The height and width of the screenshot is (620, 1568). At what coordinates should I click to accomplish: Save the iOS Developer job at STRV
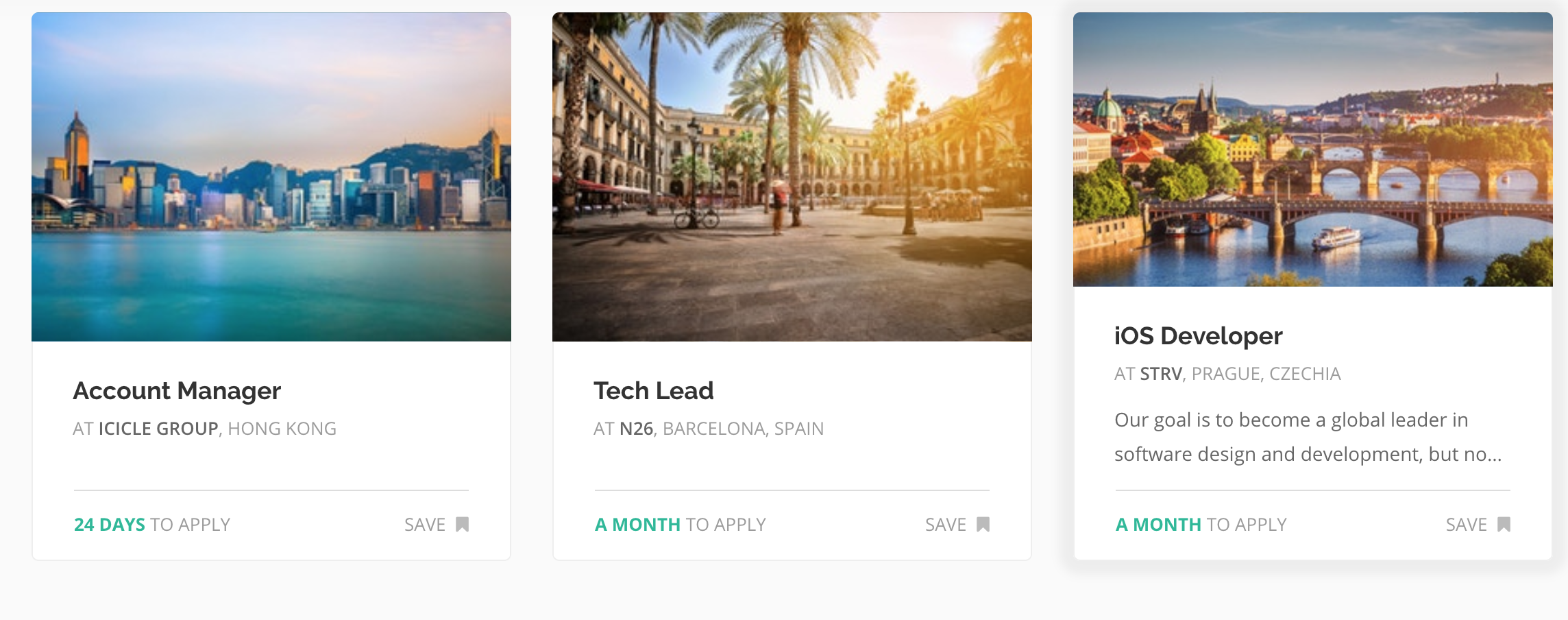point(1478,525)
